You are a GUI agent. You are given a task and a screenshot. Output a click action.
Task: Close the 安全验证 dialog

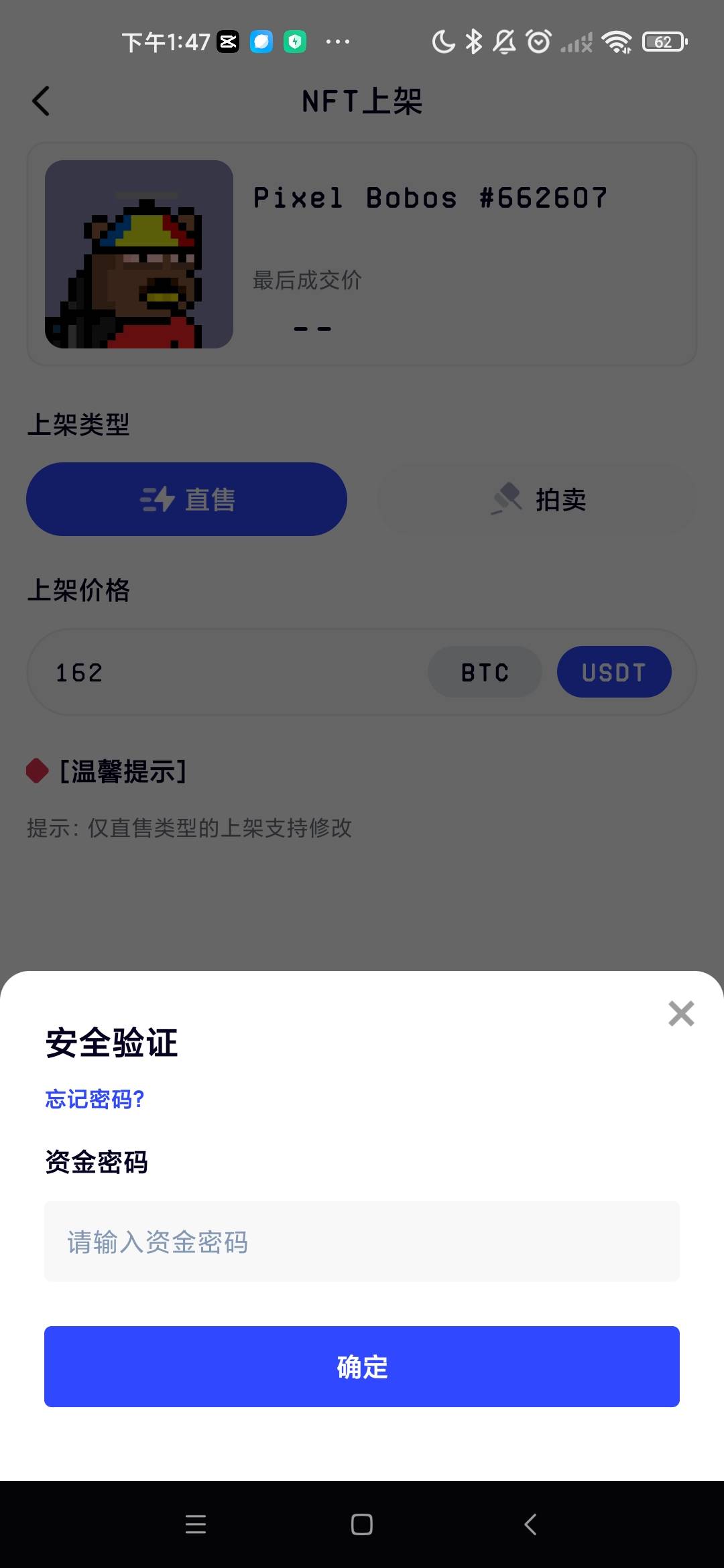(681, 1014)
